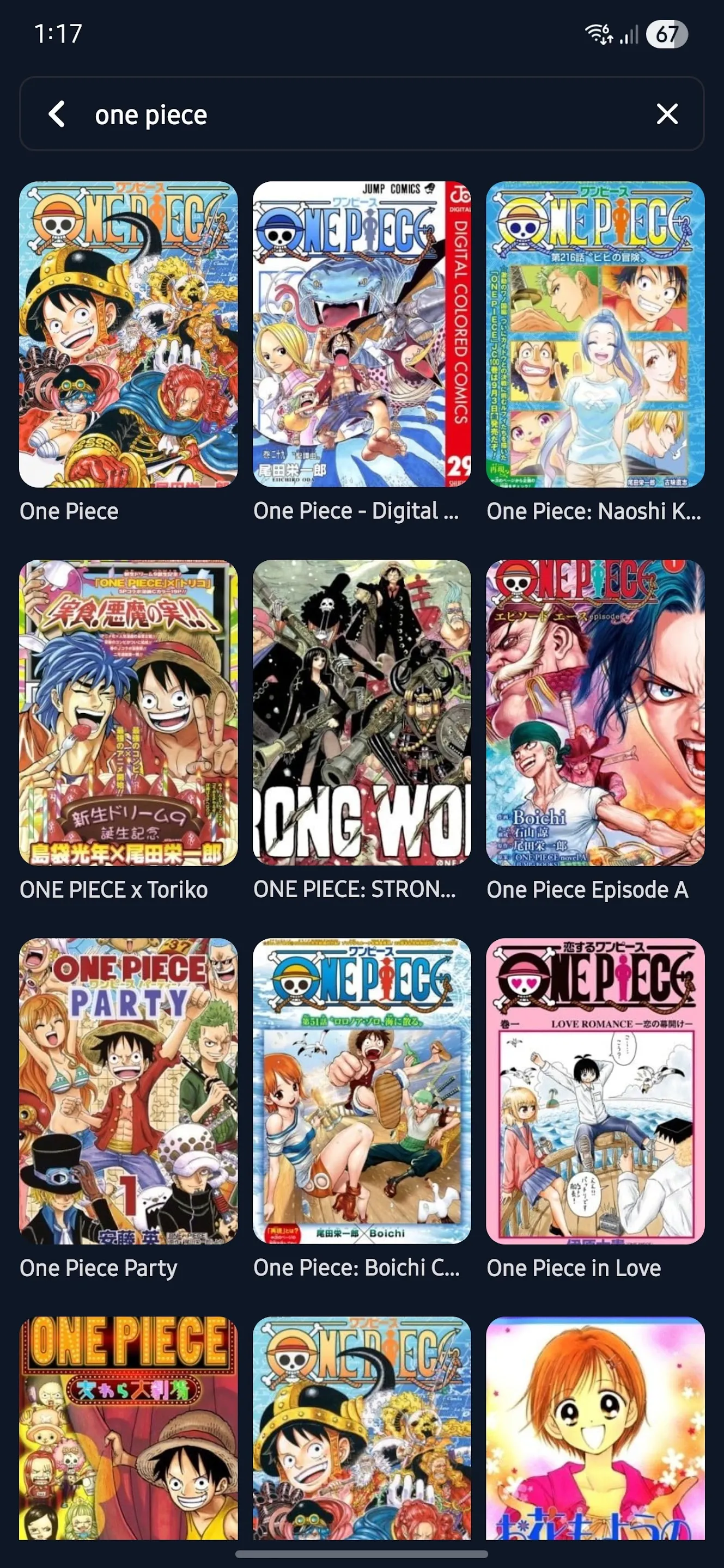
Task: Select One Piece: Naoshi K... entry
Action: [x=595, y=334]
